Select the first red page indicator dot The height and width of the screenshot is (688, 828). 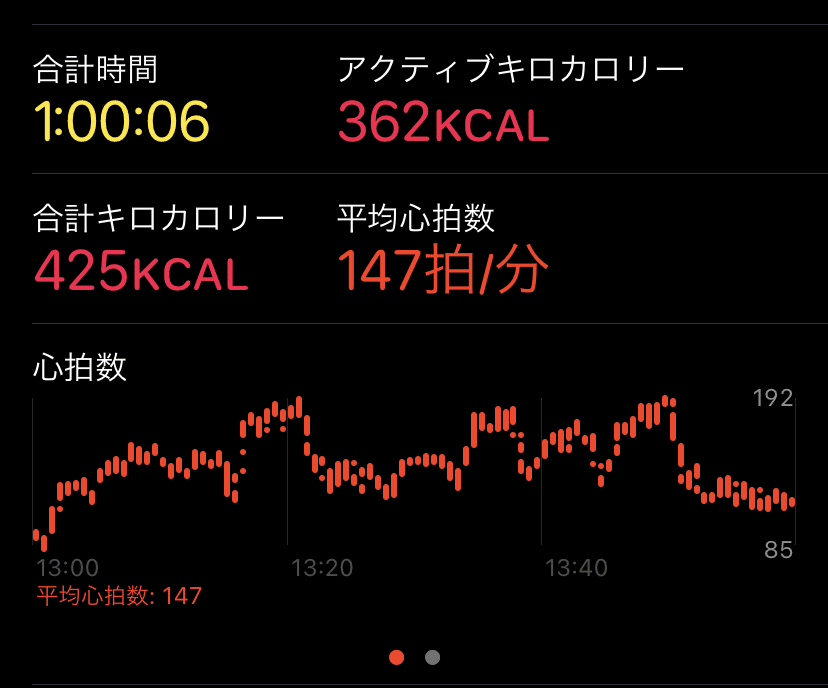click(x=396, y=657)
